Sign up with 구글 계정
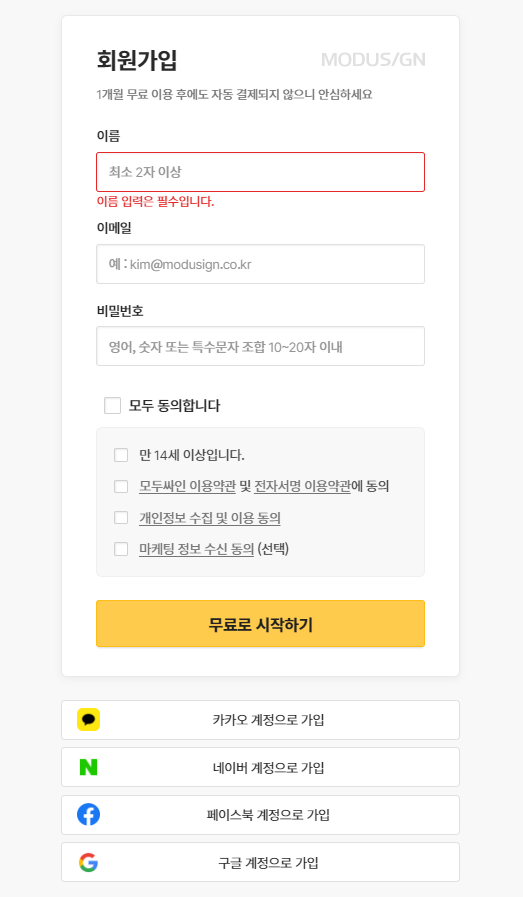523x897 pixels. coord(260,862)
